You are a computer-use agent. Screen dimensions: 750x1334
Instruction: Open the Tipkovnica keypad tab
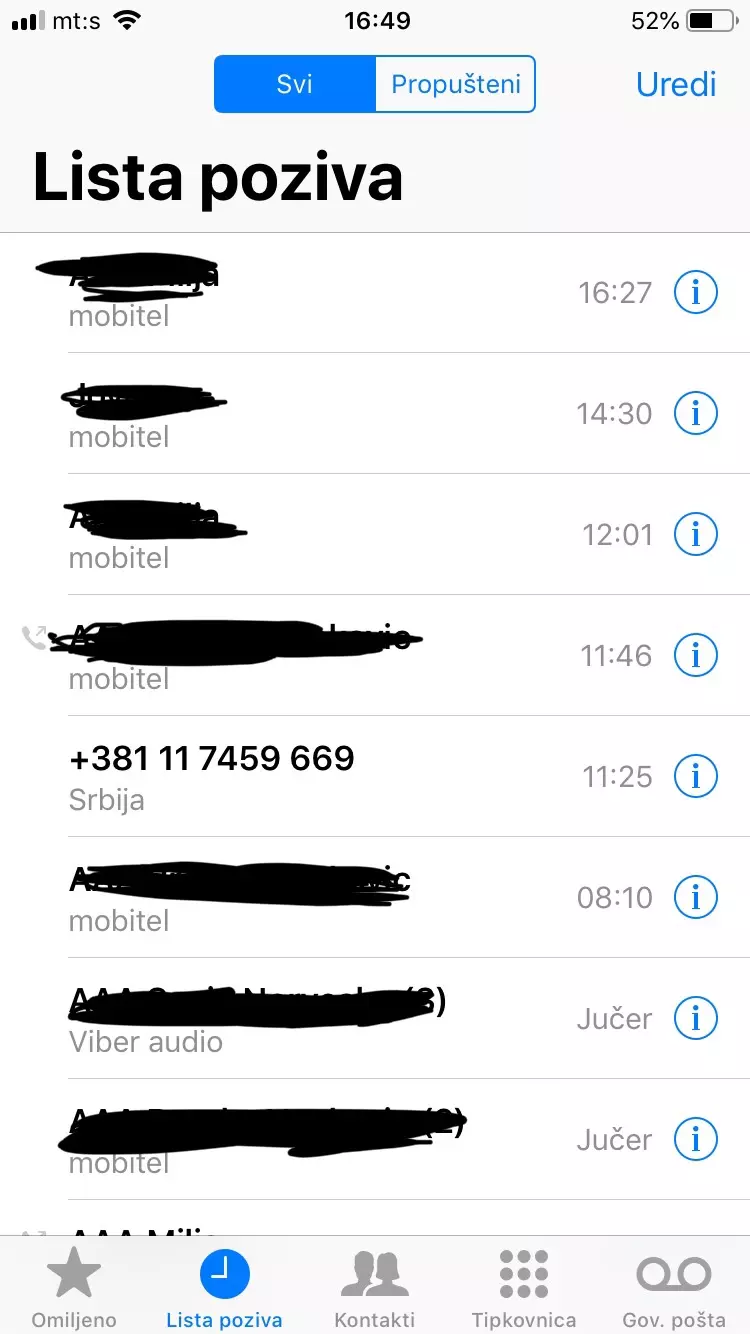524,1290
